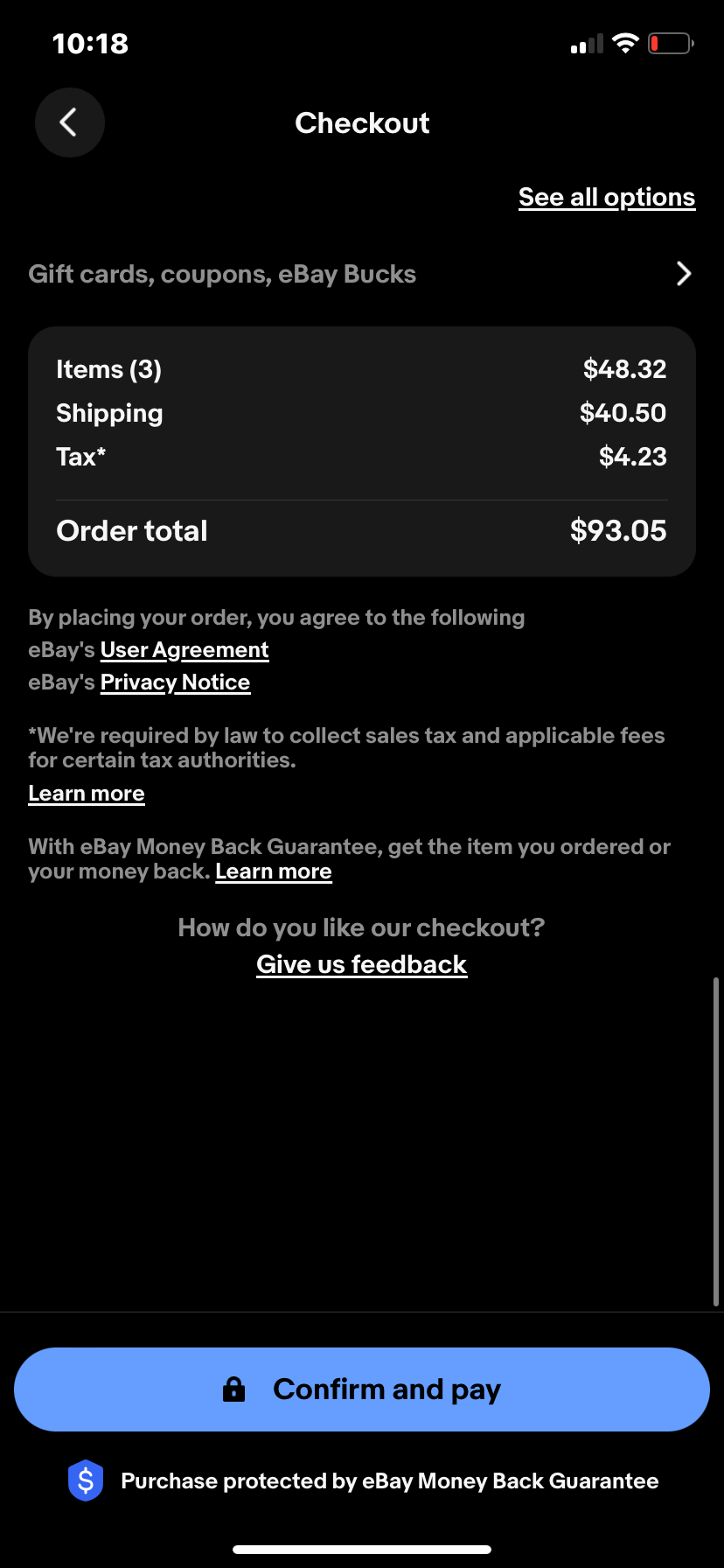
Task: Open eBay's Privacy Notice
Action: pyautogui.click(x=175, y=682)
